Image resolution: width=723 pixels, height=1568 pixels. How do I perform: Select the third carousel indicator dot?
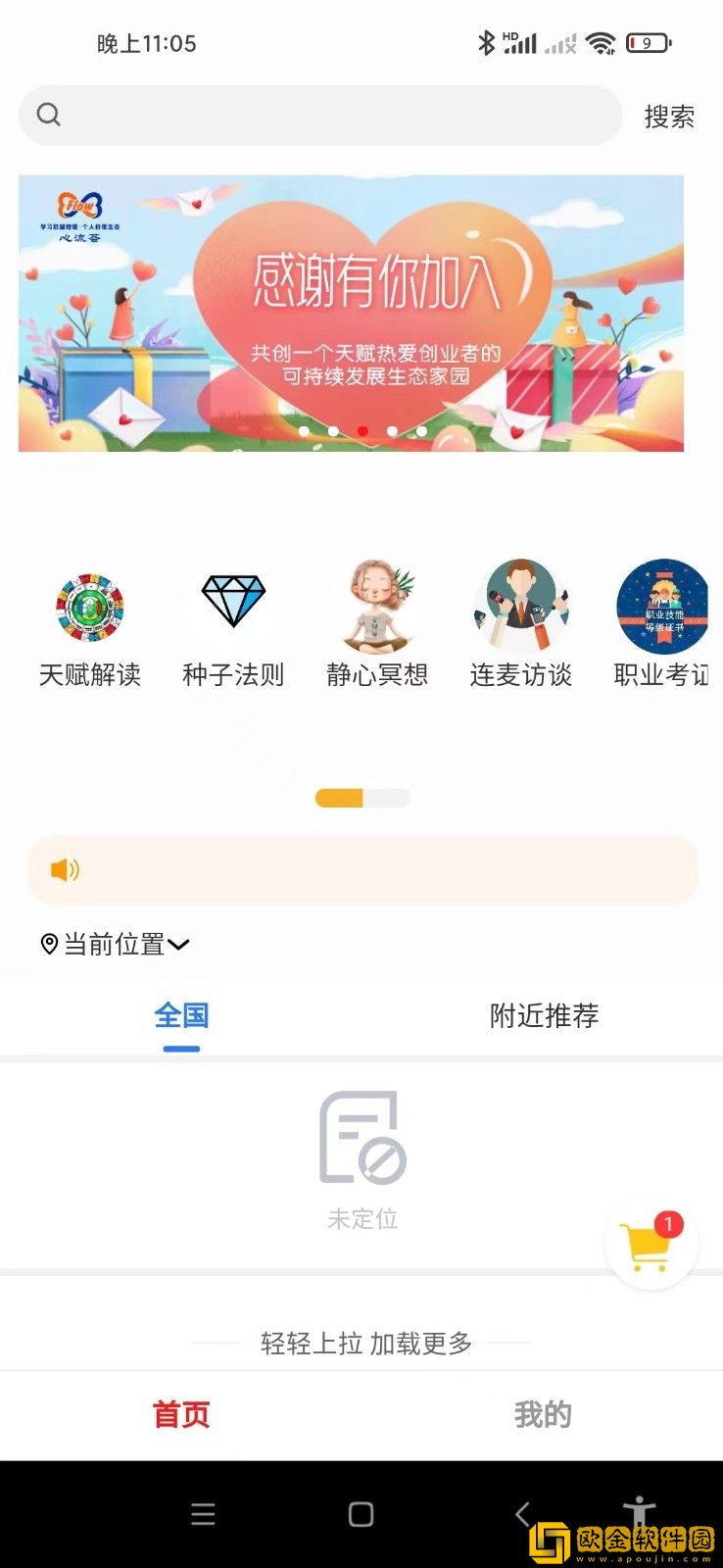pos(361,428)
